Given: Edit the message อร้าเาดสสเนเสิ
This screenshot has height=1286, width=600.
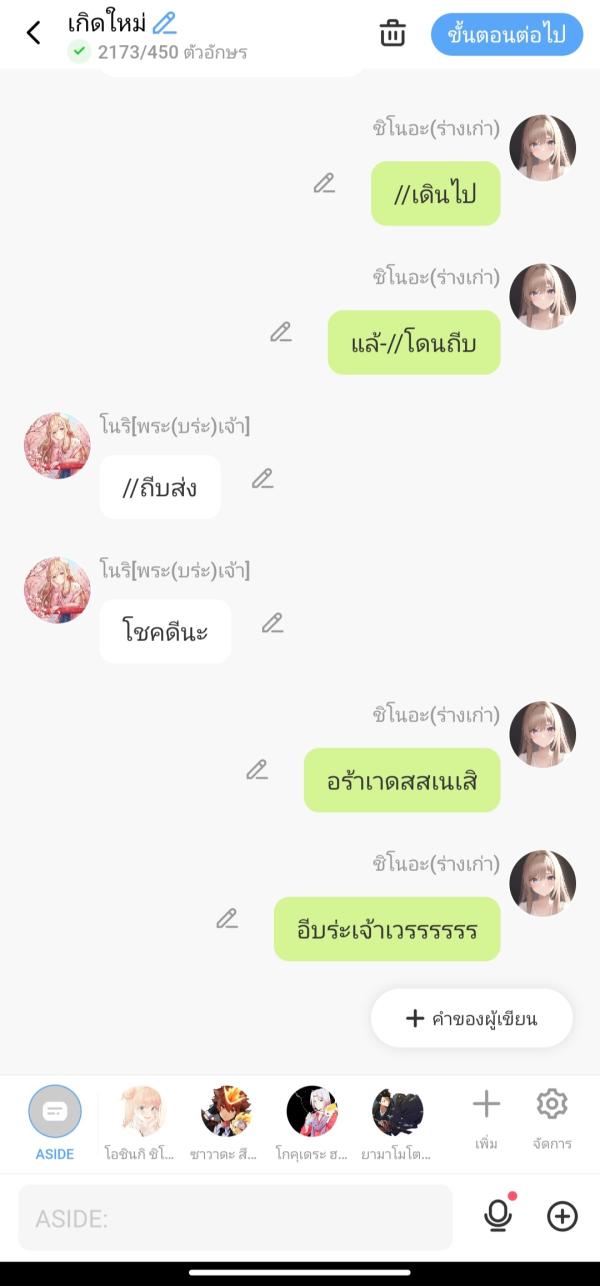Looking at the screenshot, I should click(x=257, y=769).
